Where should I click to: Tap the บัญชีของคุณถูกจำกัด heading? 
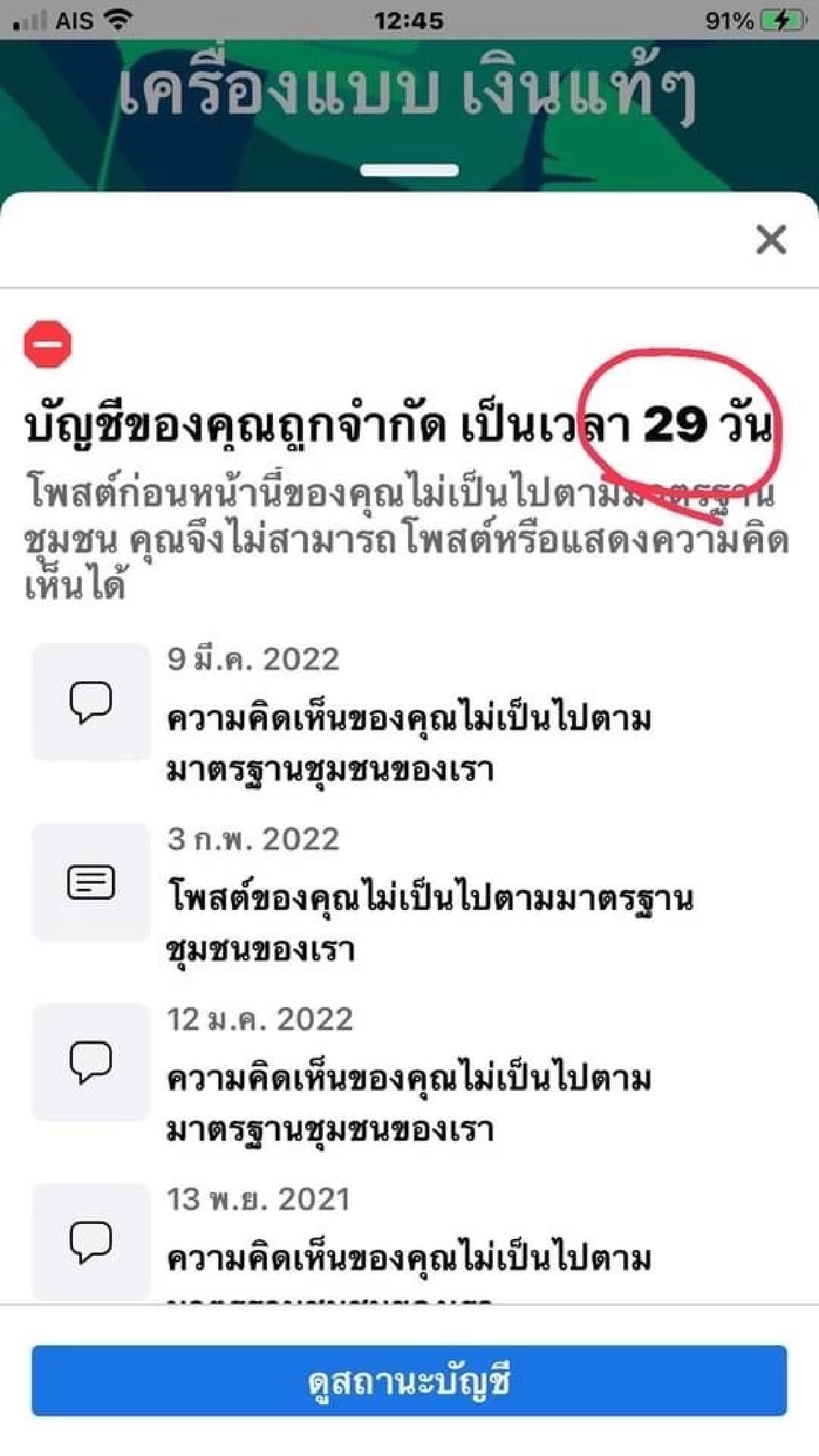[x=273, y=425]
